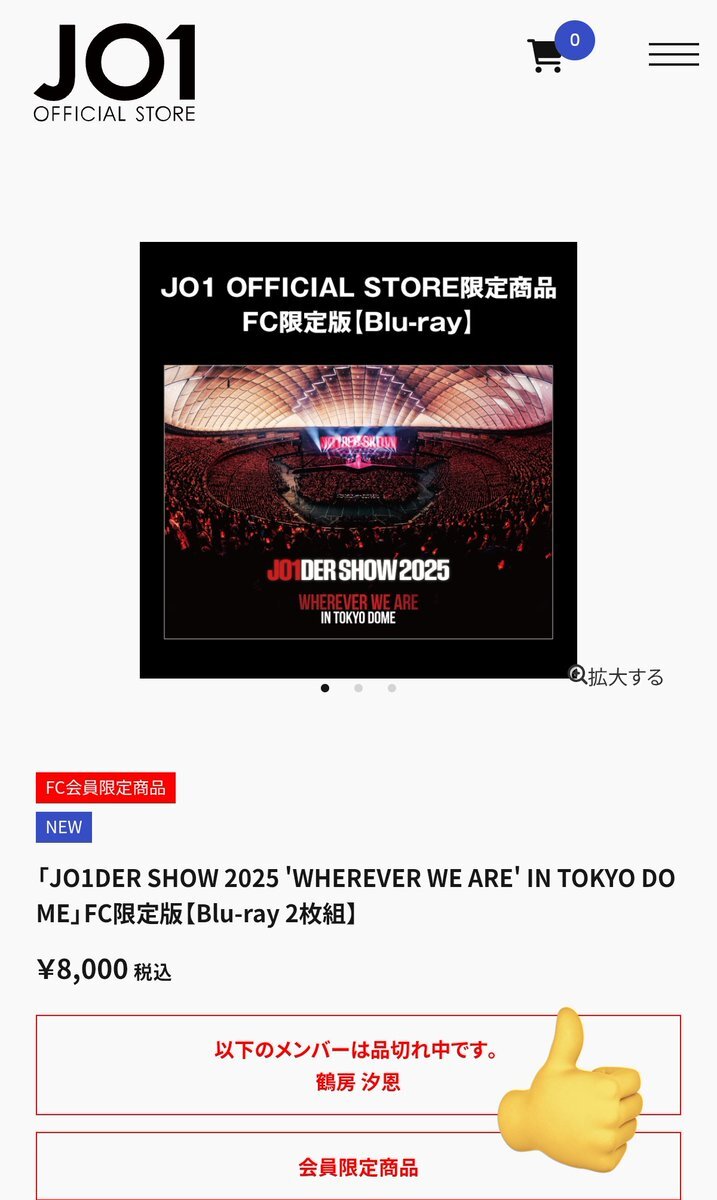Open the hamburger menu
The height and width of the screenshot is (1200, 717).
[x=673, y=54]
